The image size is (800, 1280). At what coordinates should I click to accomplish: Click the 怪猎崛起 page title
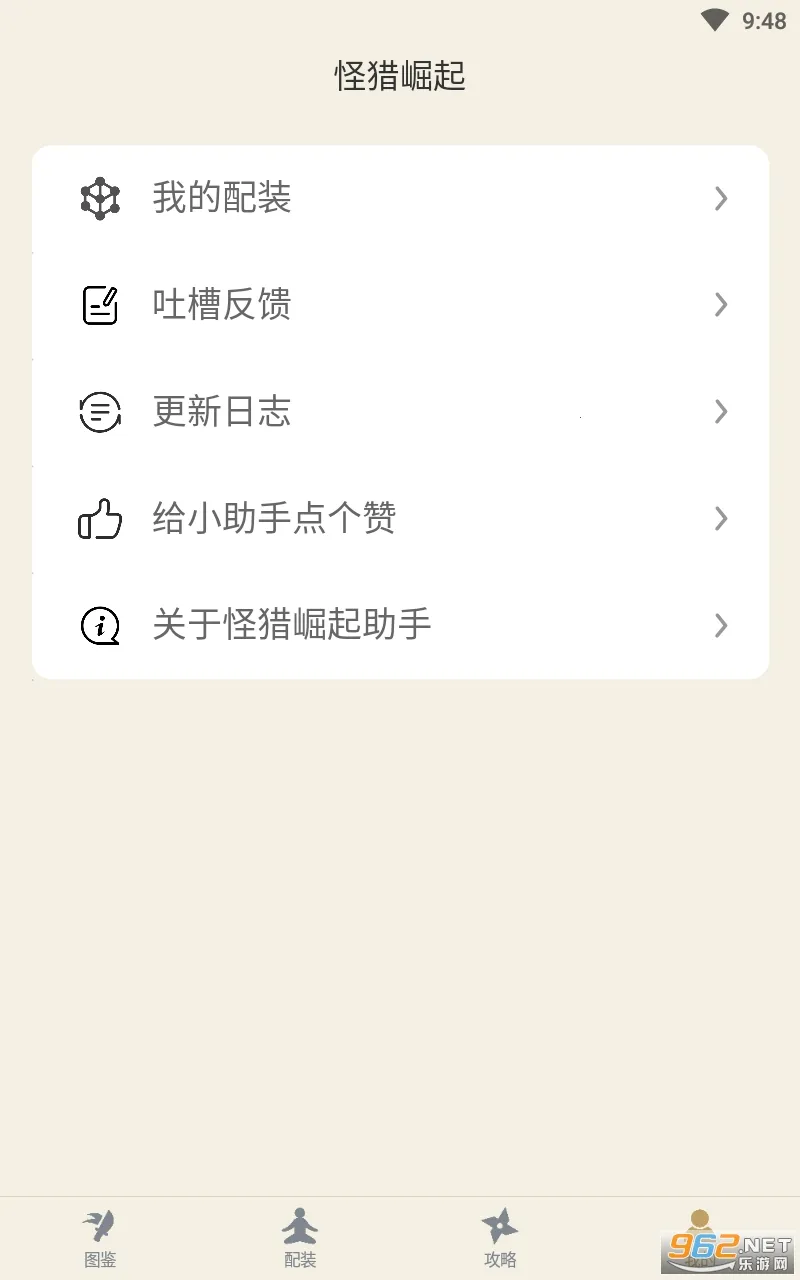(x=400, y=74)
